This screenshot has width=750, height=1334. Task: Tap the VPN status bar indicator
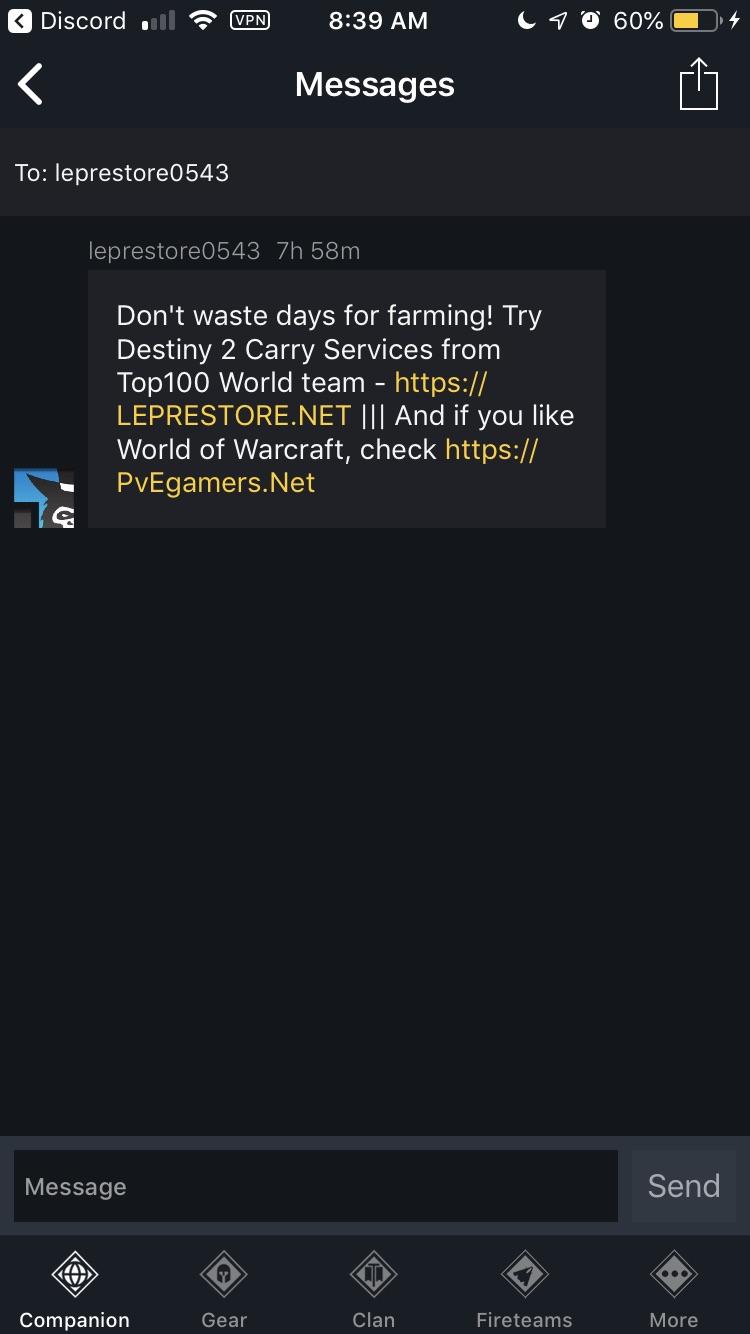[249, 20]
